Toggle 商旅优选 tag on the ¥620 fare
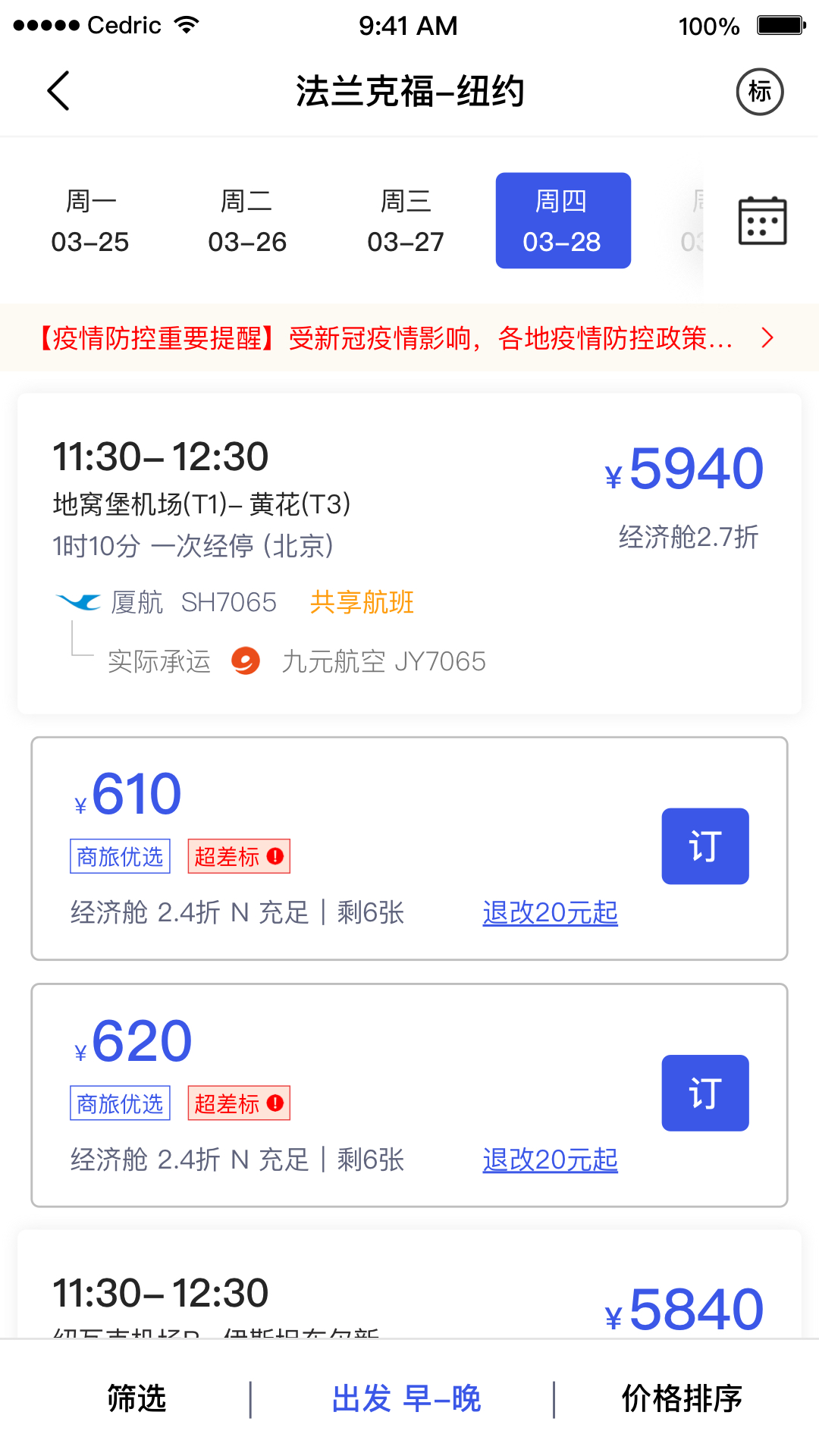Viewport: 819px width, 1456px height. pyautogui.click(x=119, y=1102)
